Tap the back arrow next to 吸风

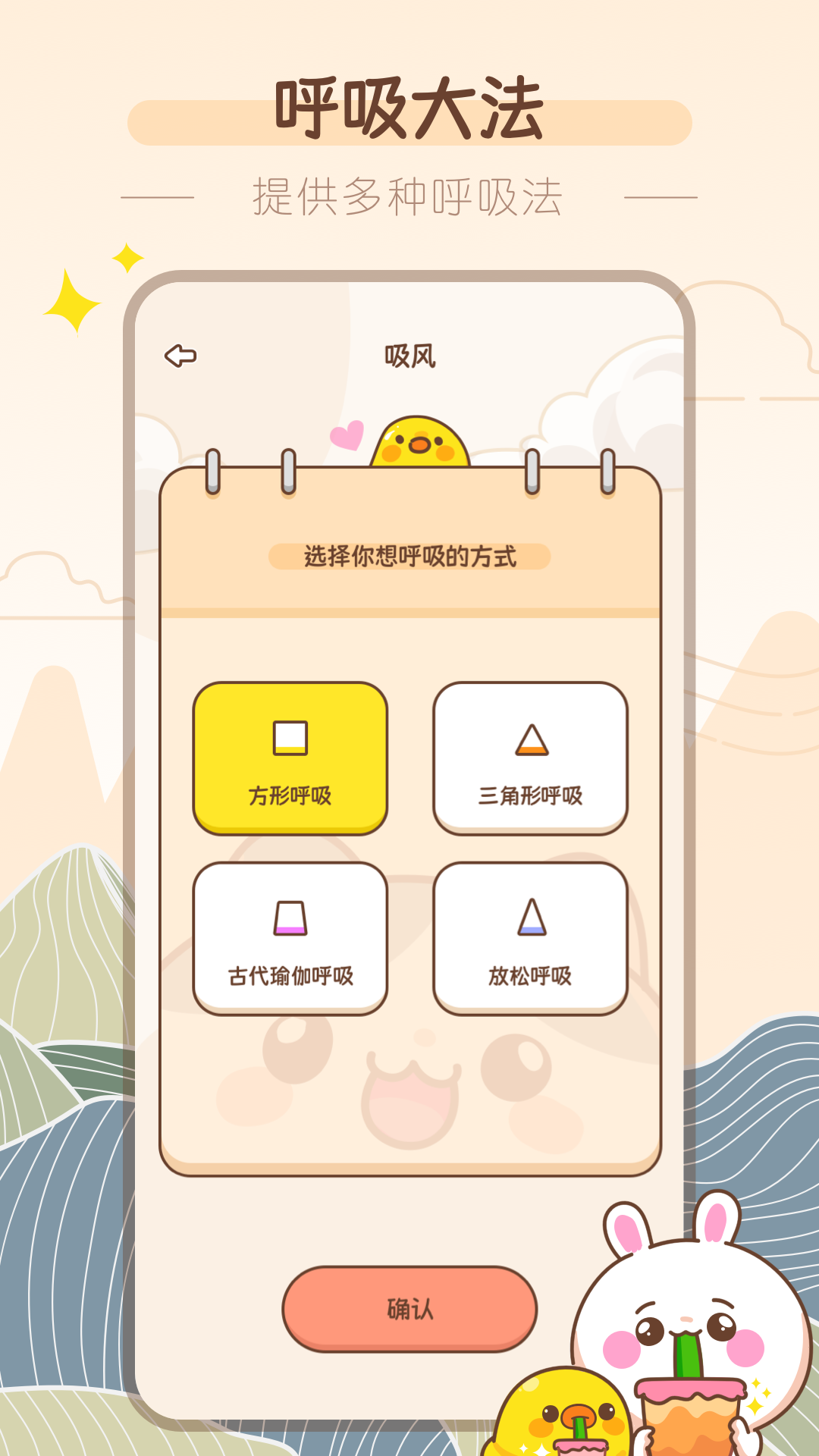coord(180,353)
